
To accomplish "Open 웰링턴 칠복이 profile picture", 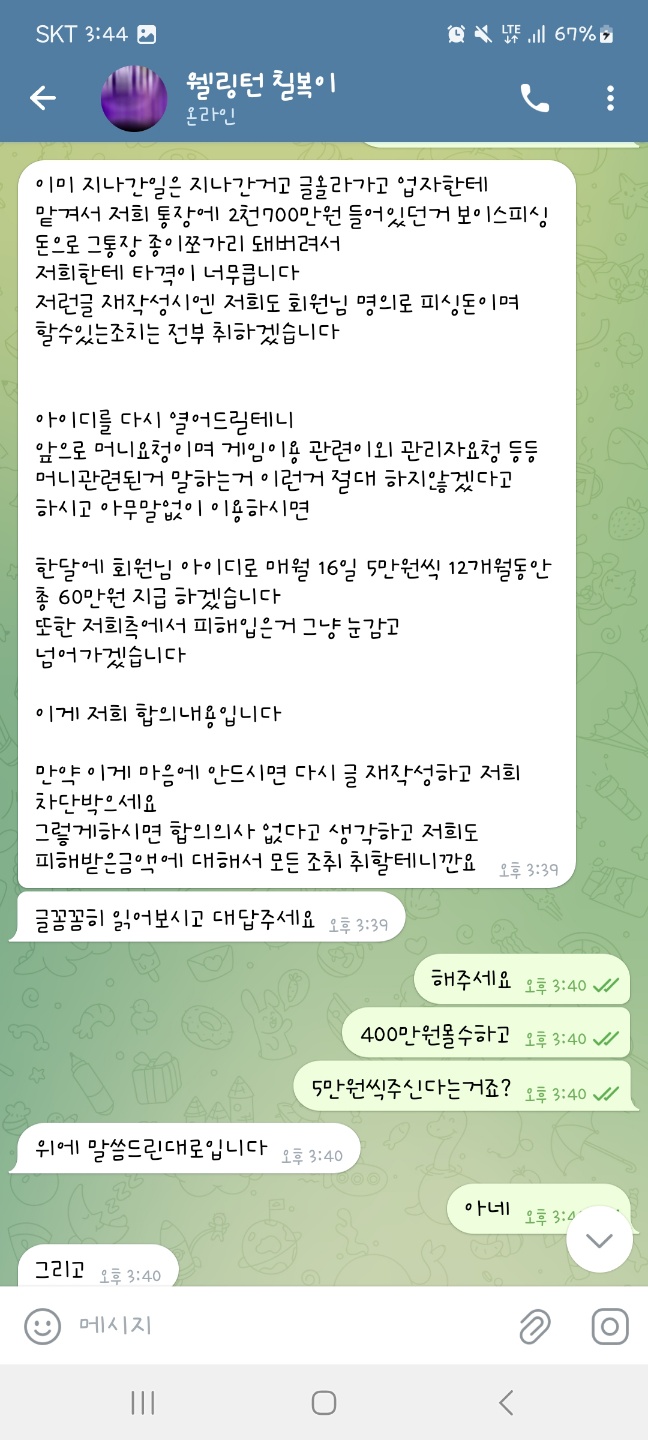I will point(134,97).
